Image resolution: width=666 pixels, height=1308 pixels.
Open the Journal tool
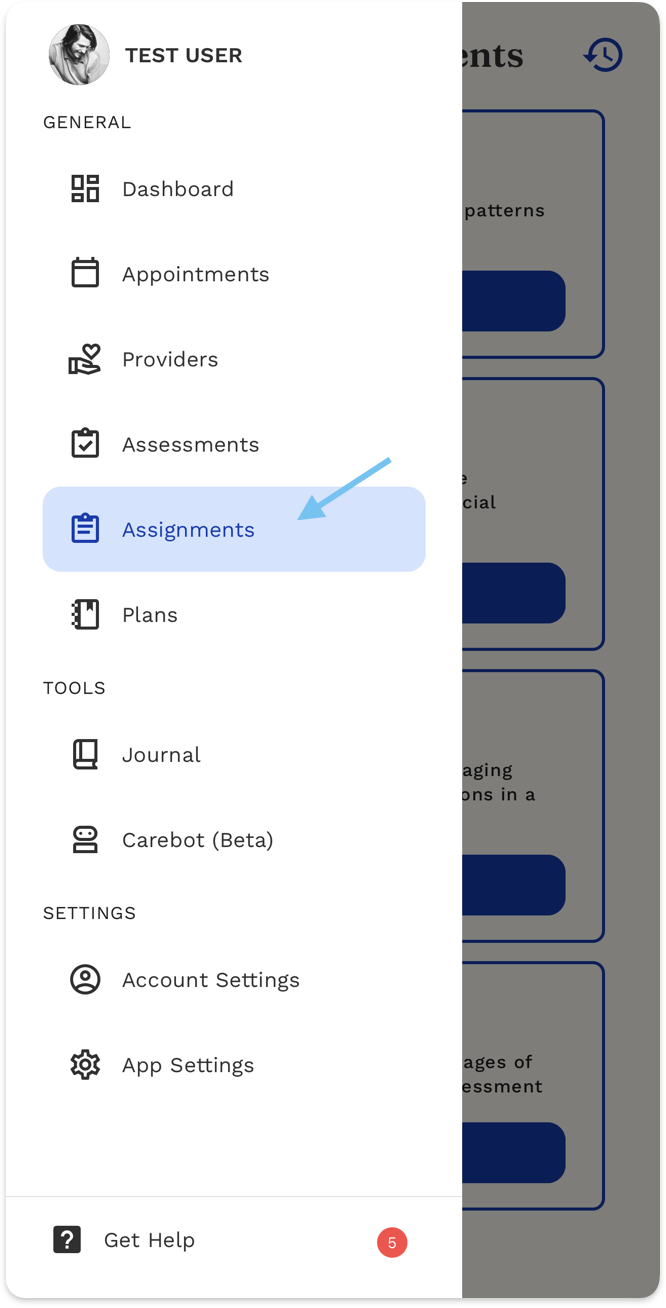pyautogui.click(x=161, y=755)
